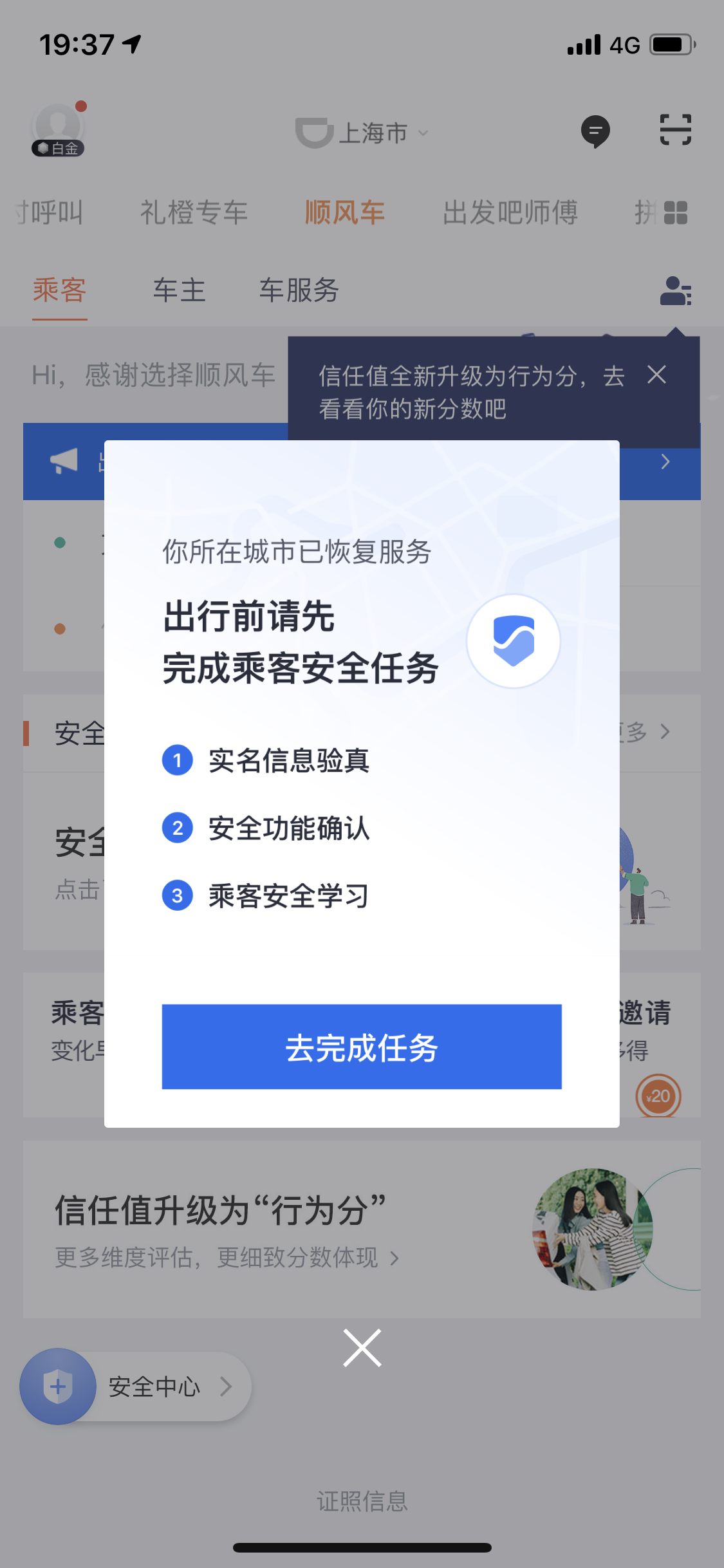The image size is (724, 1568).
Task: Select the 乘客 tab
Action: coord(60,290)
